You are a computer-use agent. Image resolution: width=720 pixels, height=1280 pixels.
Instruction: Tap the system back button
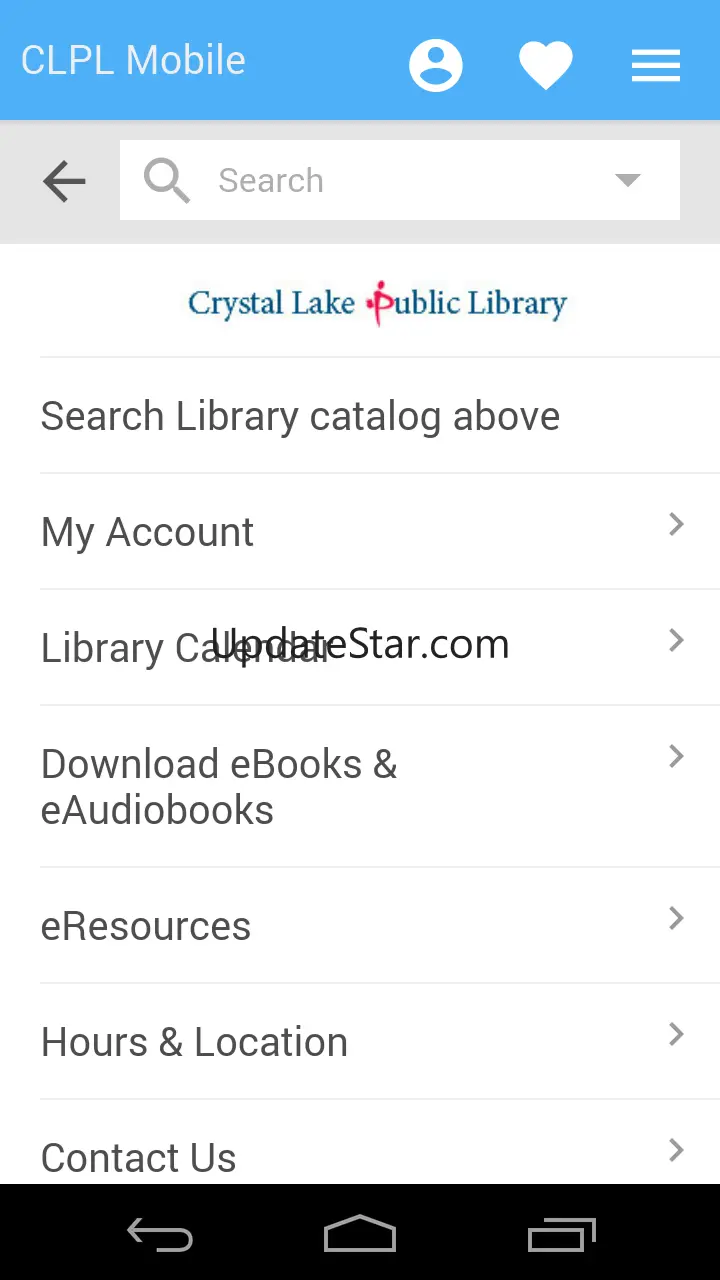[160, 1234]
